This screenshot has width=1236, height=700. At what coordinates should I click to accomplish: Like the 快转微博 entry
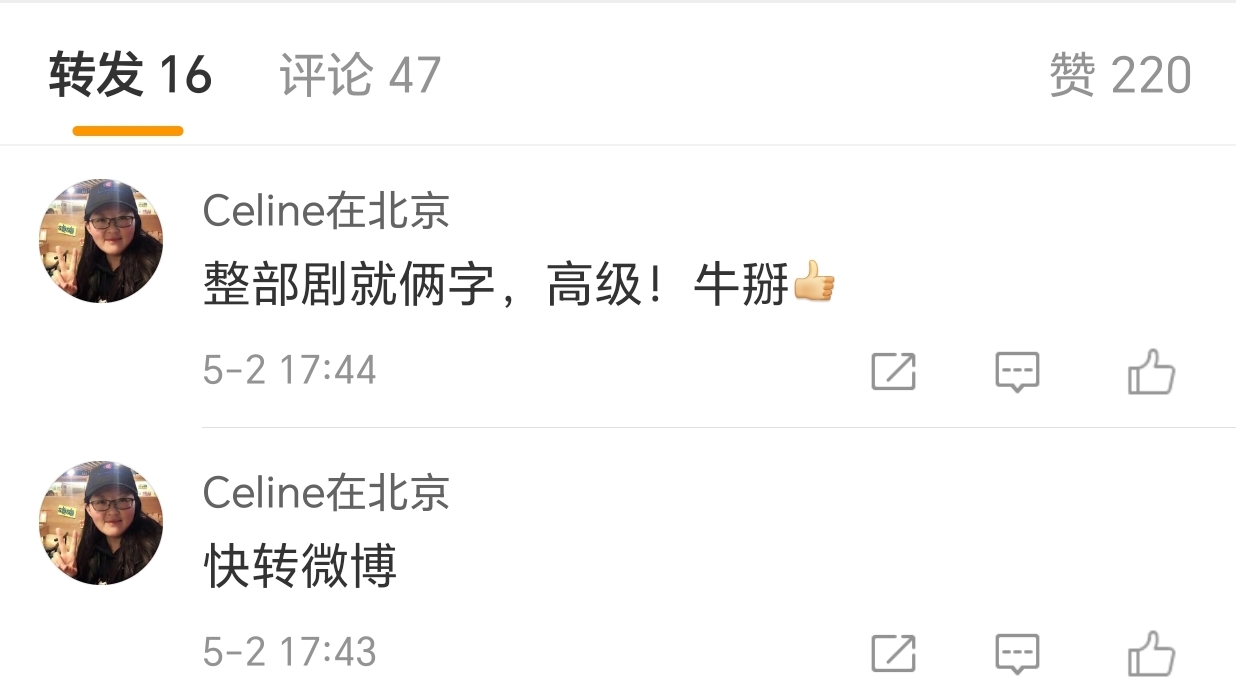coord(1151,654)
